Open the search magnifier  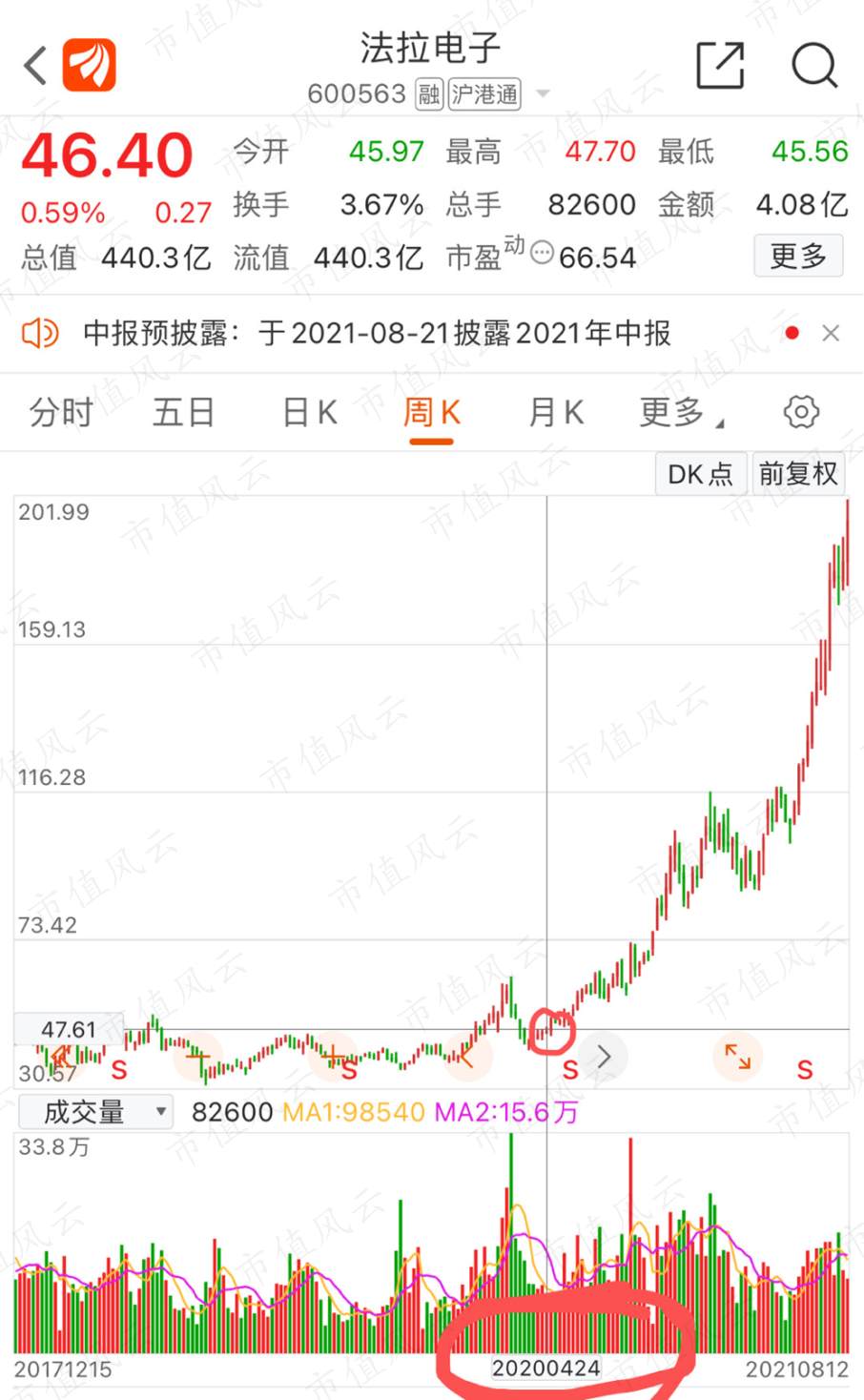pyautogui.click(x=814, y=66)
